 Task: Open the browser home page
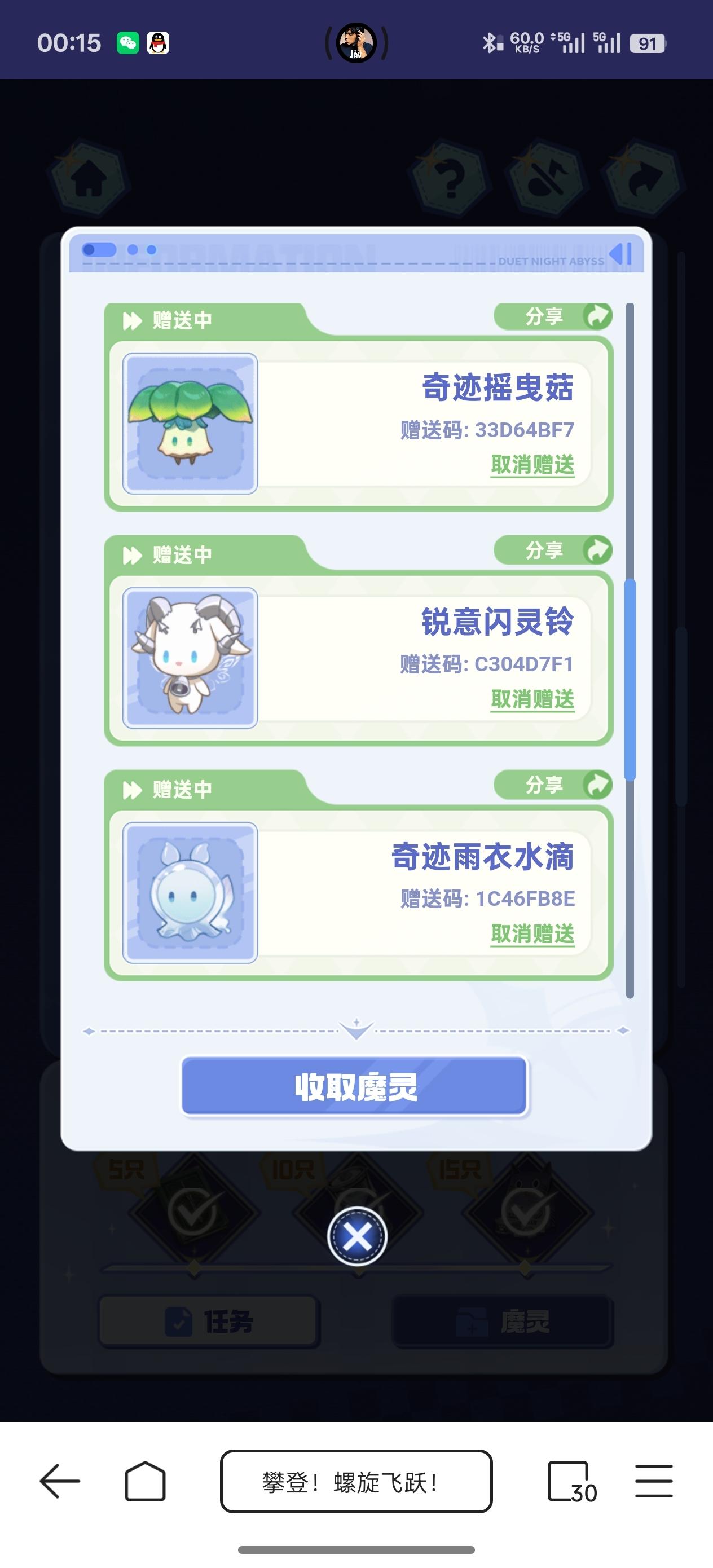coord(145,1481)
